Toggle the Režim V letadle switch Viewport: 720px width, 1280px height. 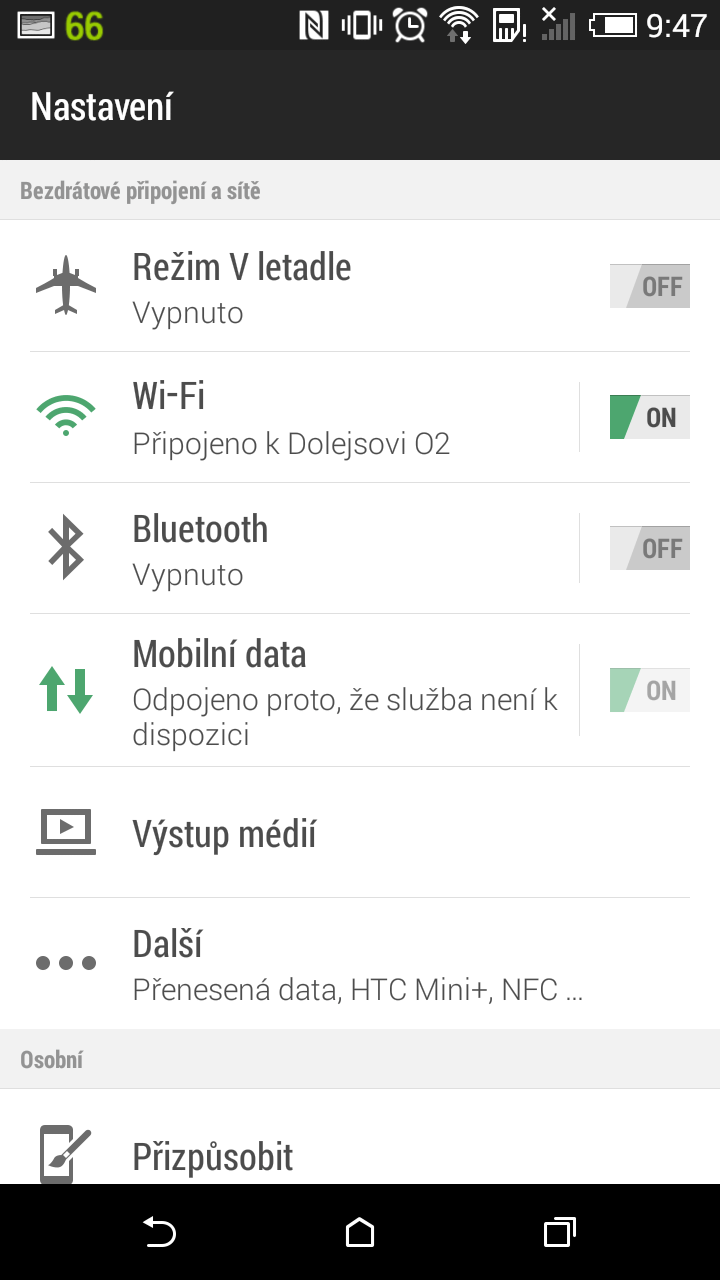coord(650,287)
